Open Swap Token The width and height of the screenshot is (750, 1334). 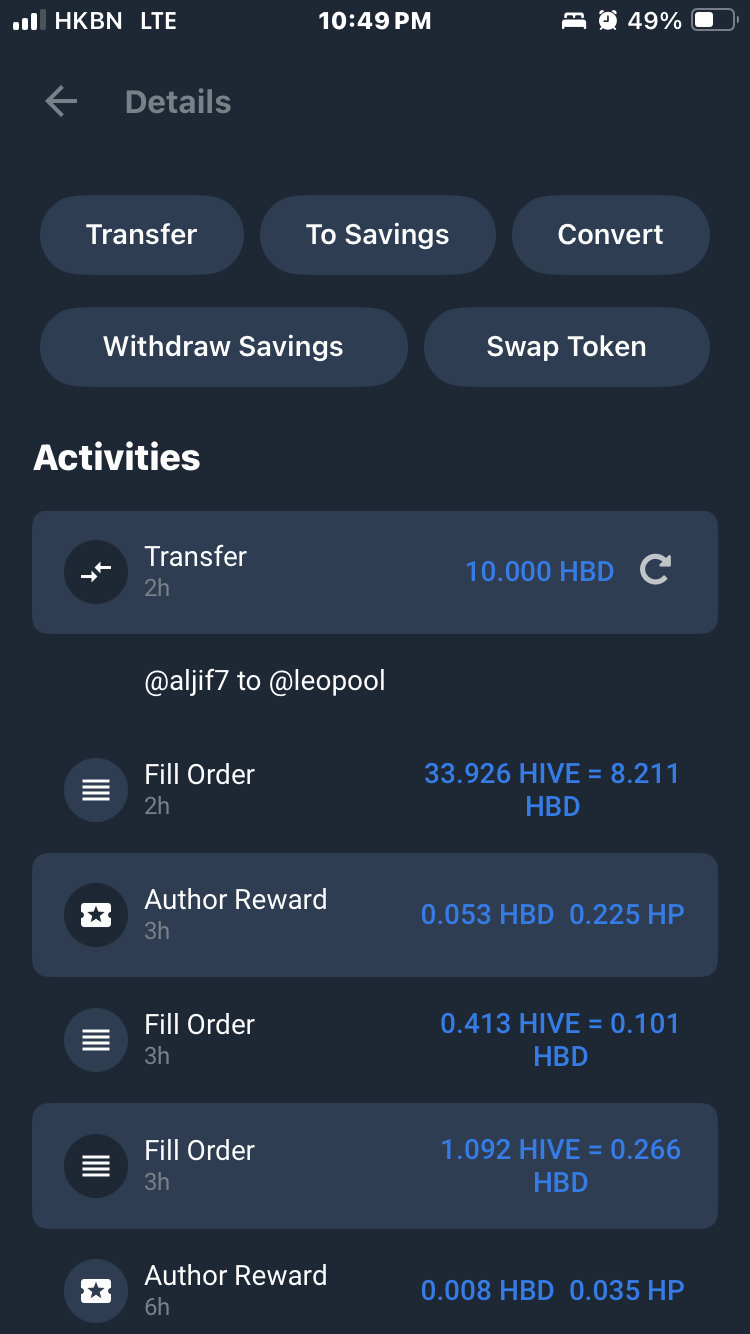click(x=567, y=347)
